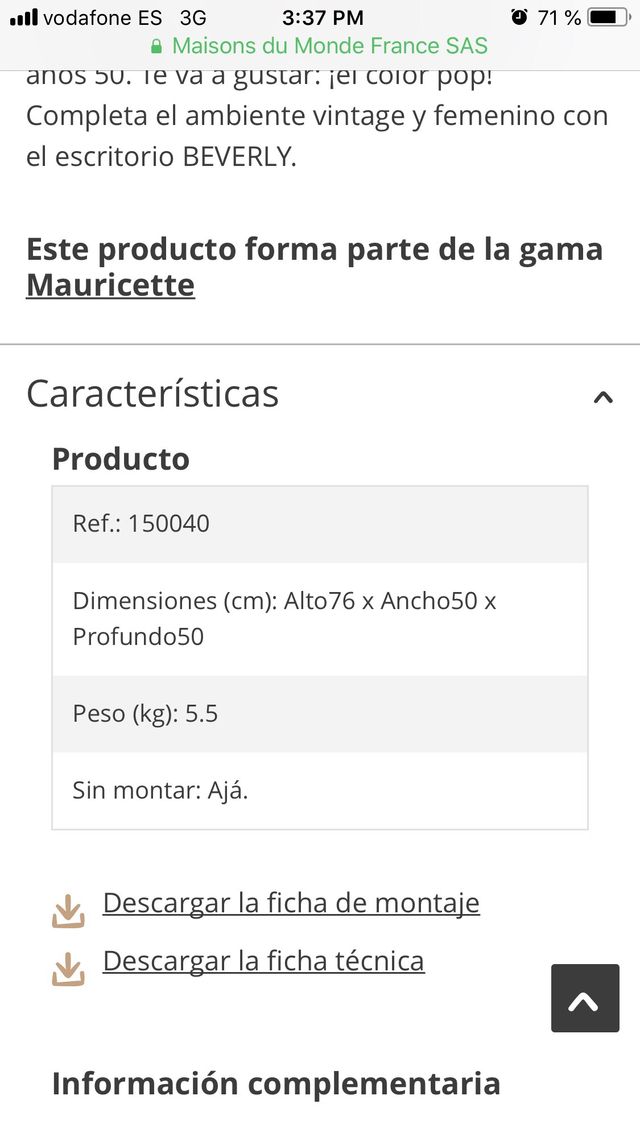
Task: Open the Mauricette range link
Action: pyautogui.click(x=110, y=285)
